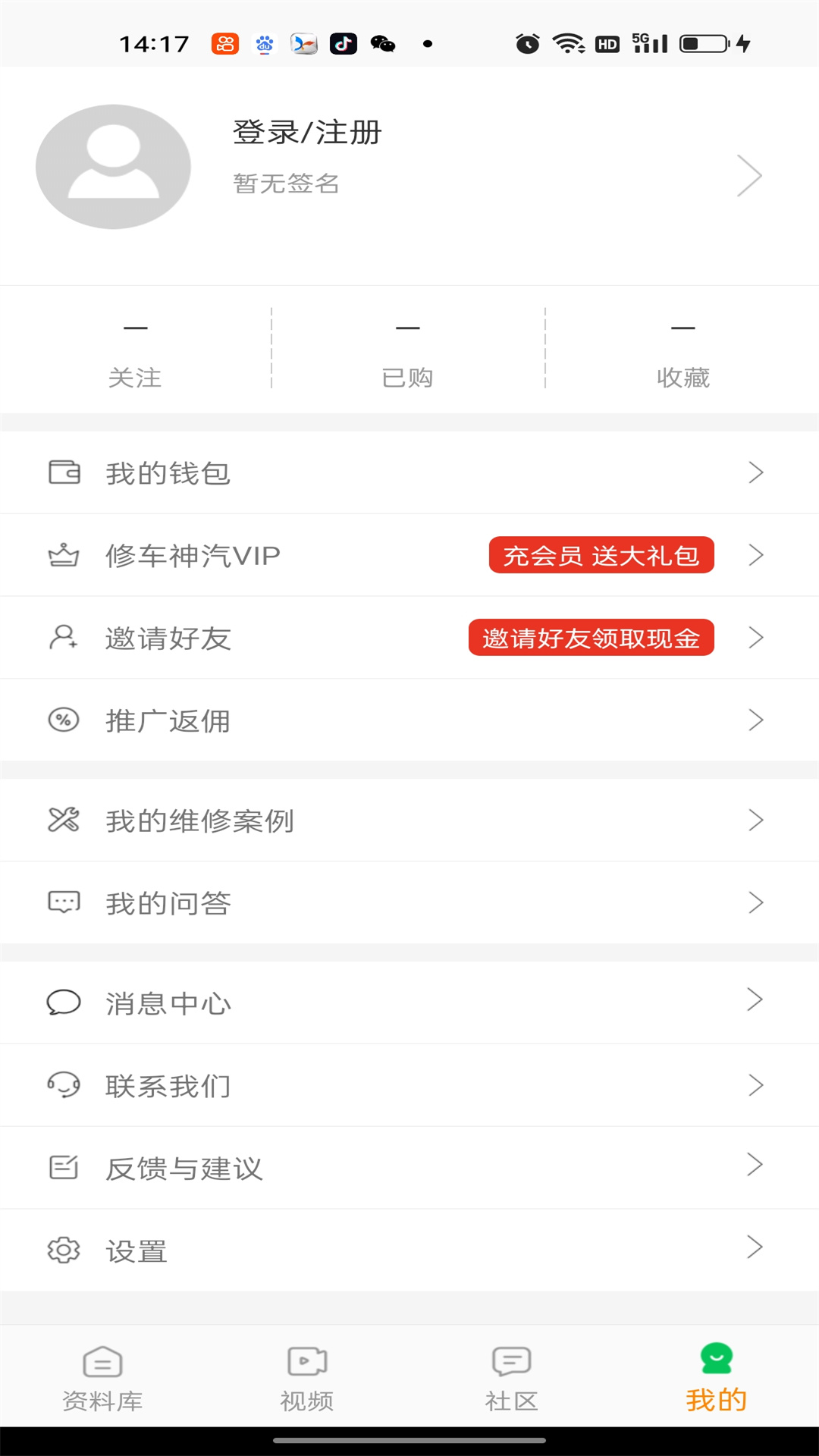819x1456 pixels.
Task: Click the 推广返佣 percent icon
Action: pyautogui.click(x=64, y=720)
